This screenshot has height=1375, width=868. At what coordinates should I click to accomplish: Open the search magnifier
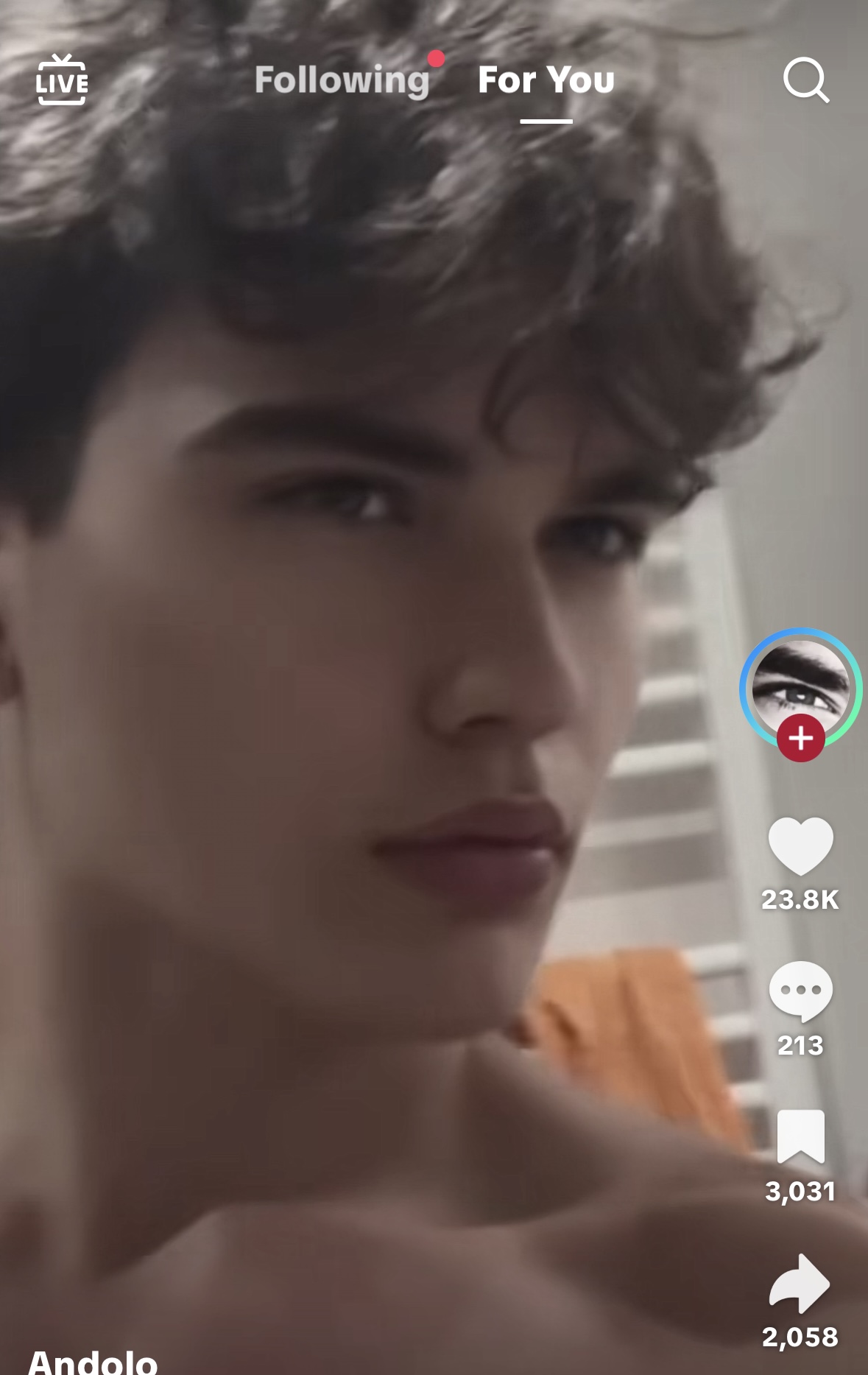tap(805, 80)
